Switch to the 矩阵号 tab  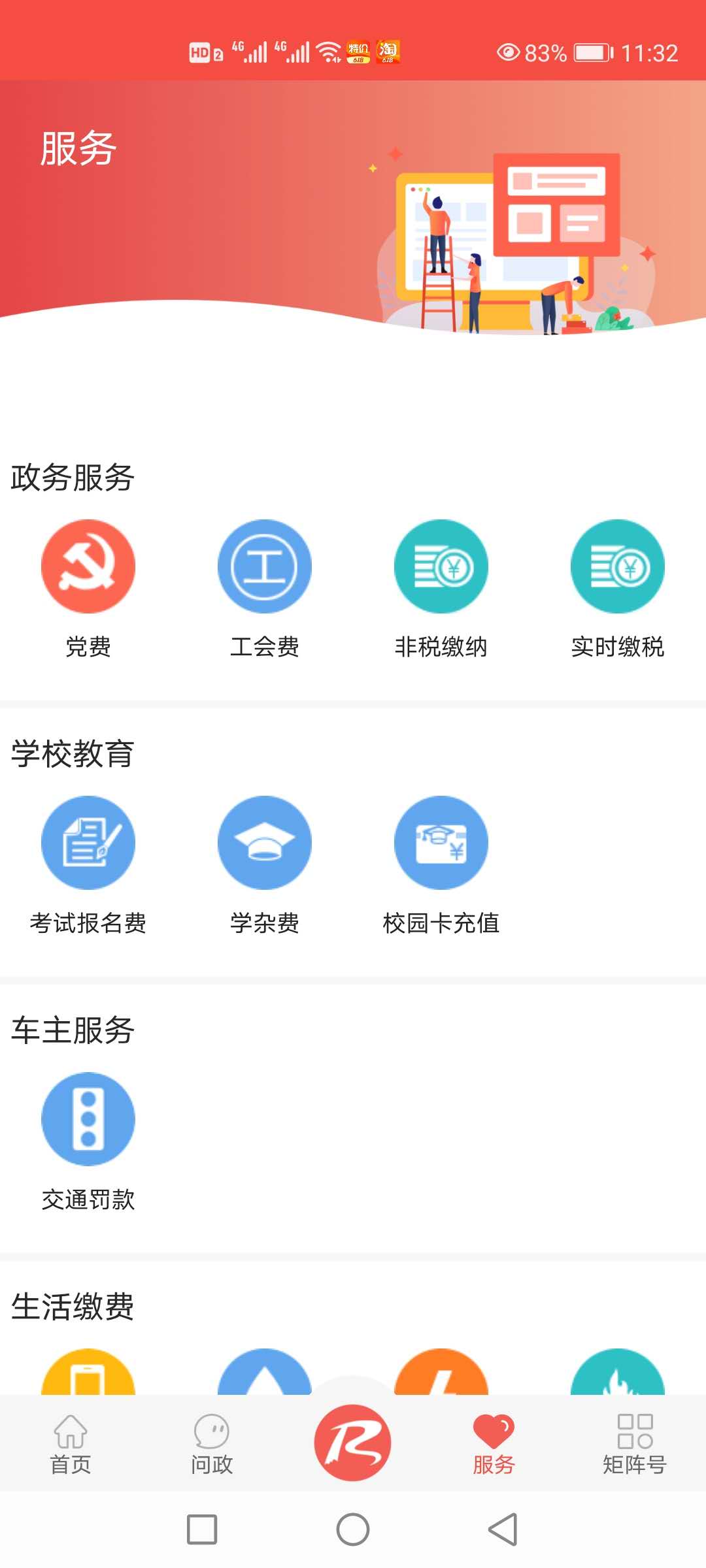pos(635,1444)
